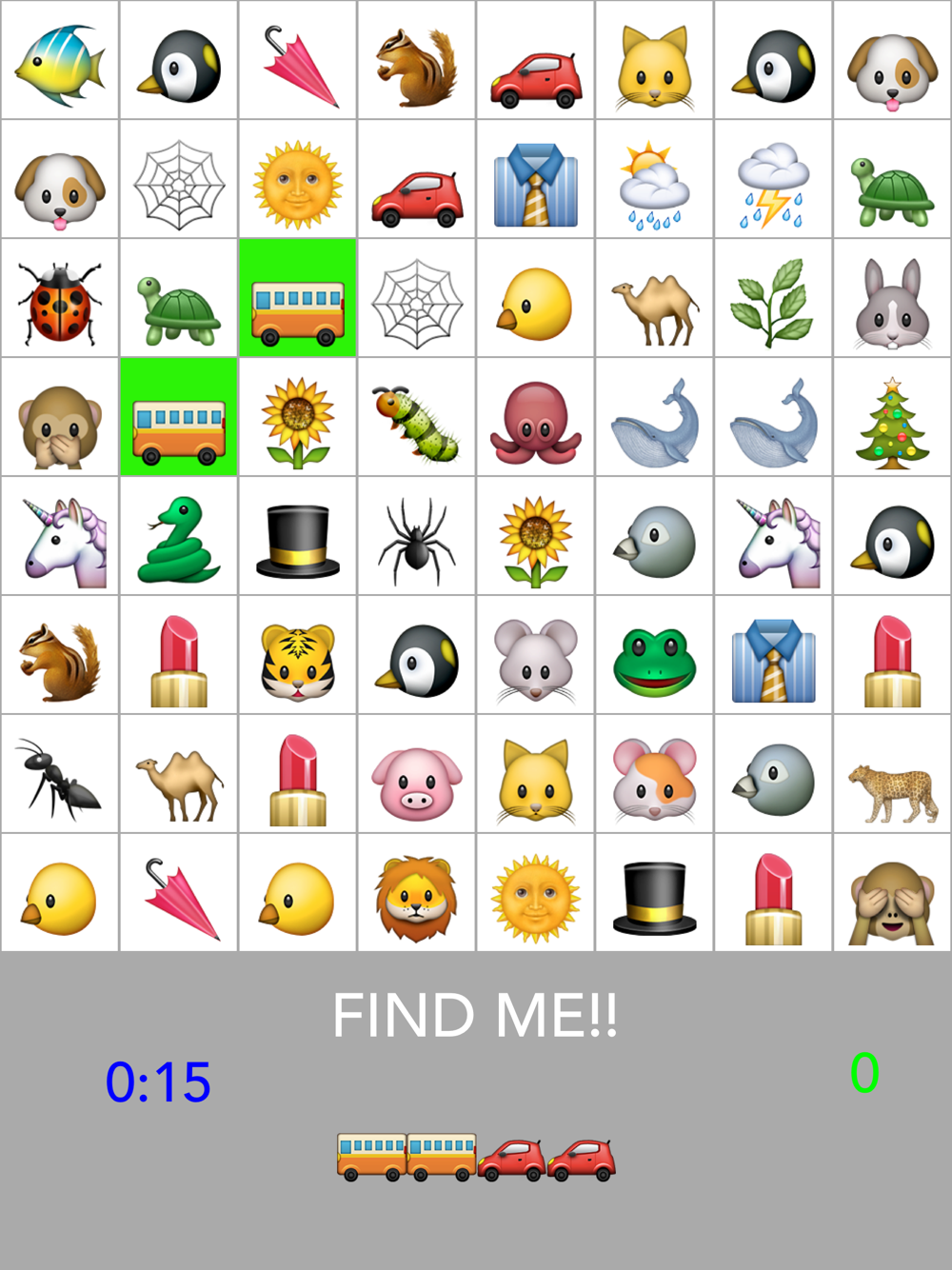Image resolution: width=952 pixels, height=1270 pixels.
Task: Choose the leopard tile
Action: pyautogui.click(x=893, y=774)
